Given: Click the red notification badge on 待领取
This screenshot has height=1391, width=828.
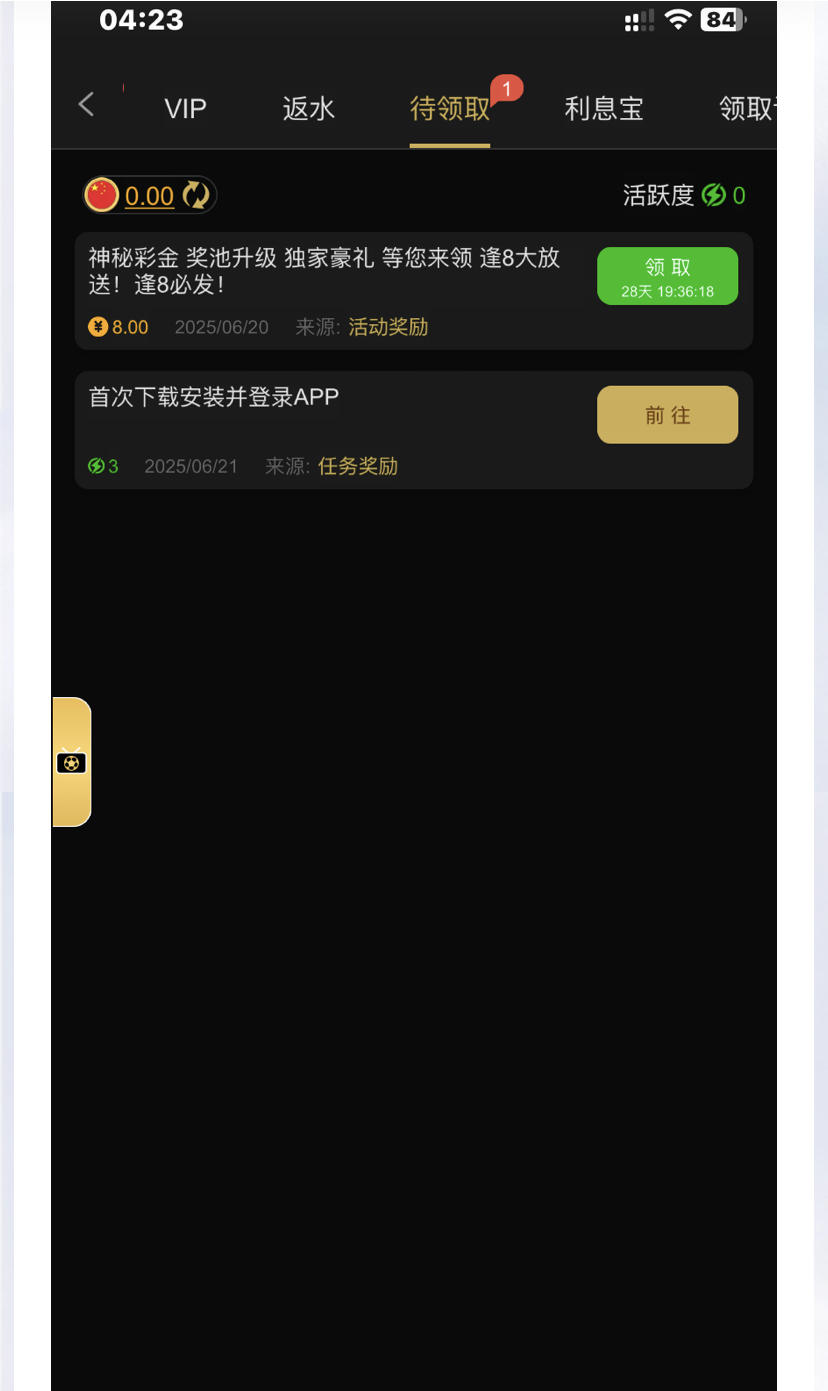Looking at the screenshot, I should pyautogui.click(x=507, y=89).
